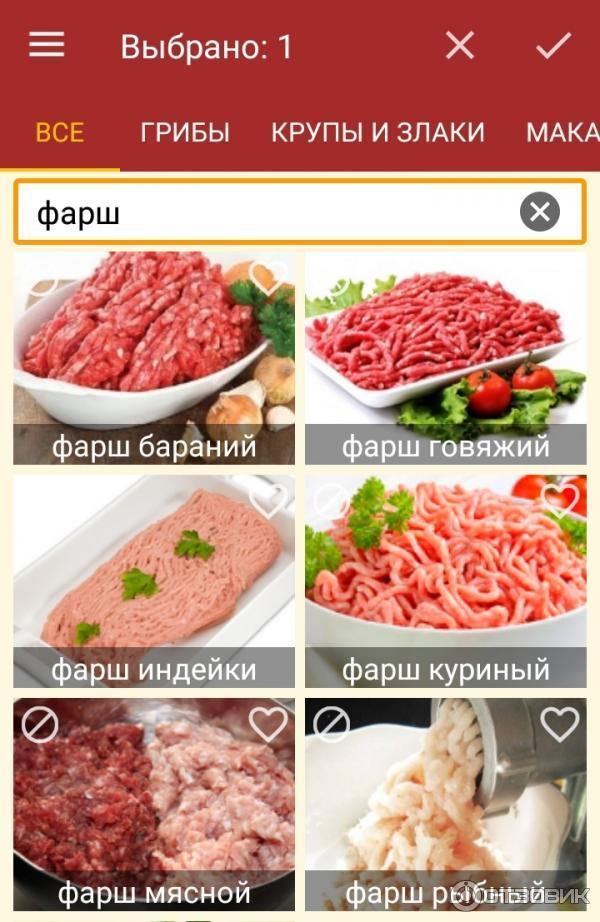Open the КРУПЫ И ЗЛАКИ tab
The height and width of the screenshot is (922, 600).
point(377,132)
